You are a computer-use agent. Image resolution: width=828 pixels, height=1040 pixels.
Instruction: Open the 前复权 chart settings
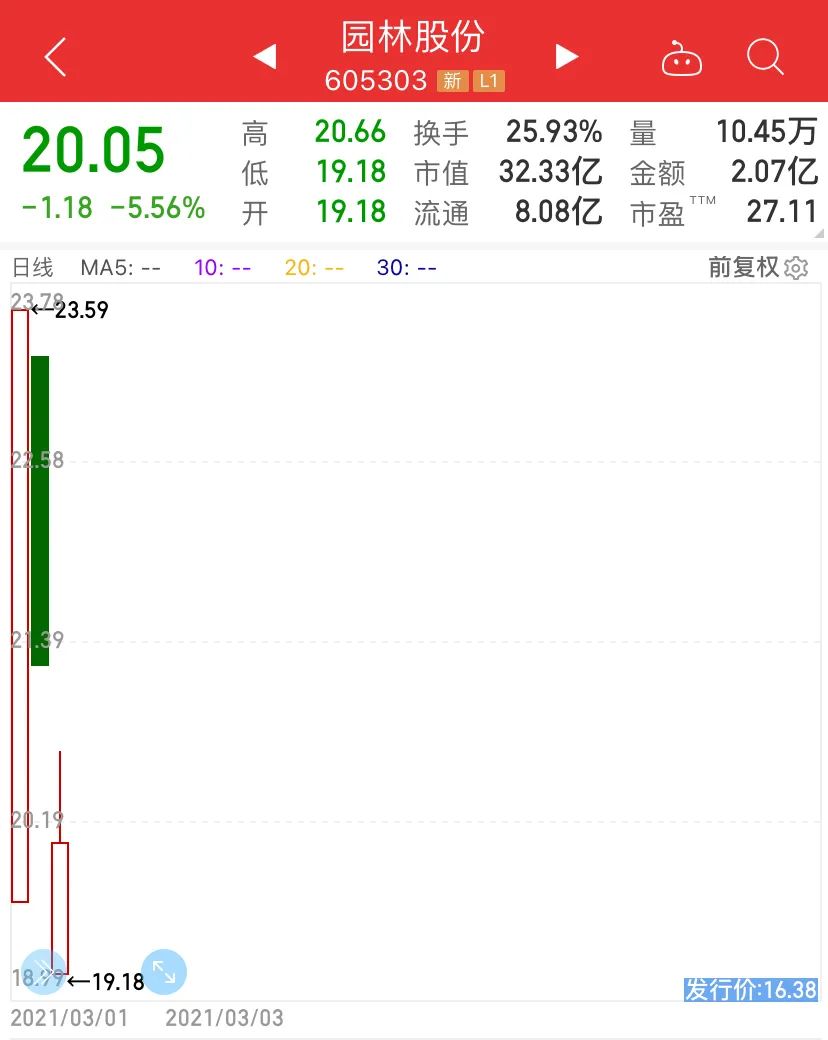757,267
